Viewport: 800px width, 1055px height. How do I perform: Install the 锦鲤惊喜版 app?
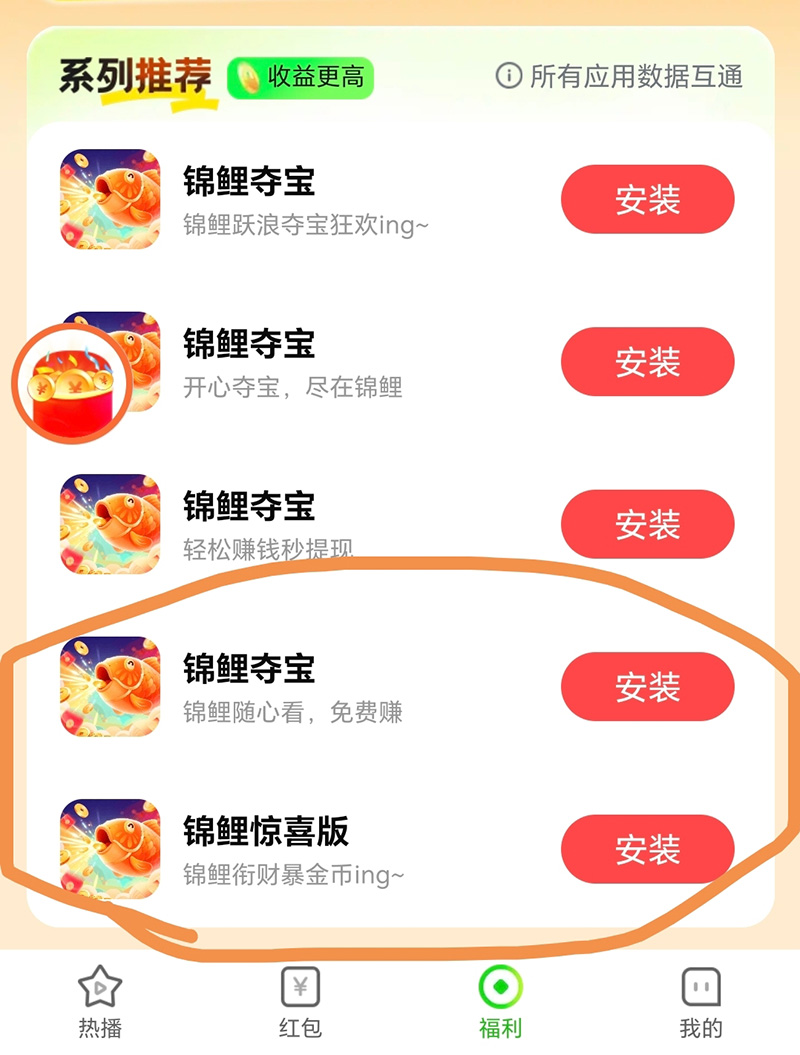click(647, 849)
